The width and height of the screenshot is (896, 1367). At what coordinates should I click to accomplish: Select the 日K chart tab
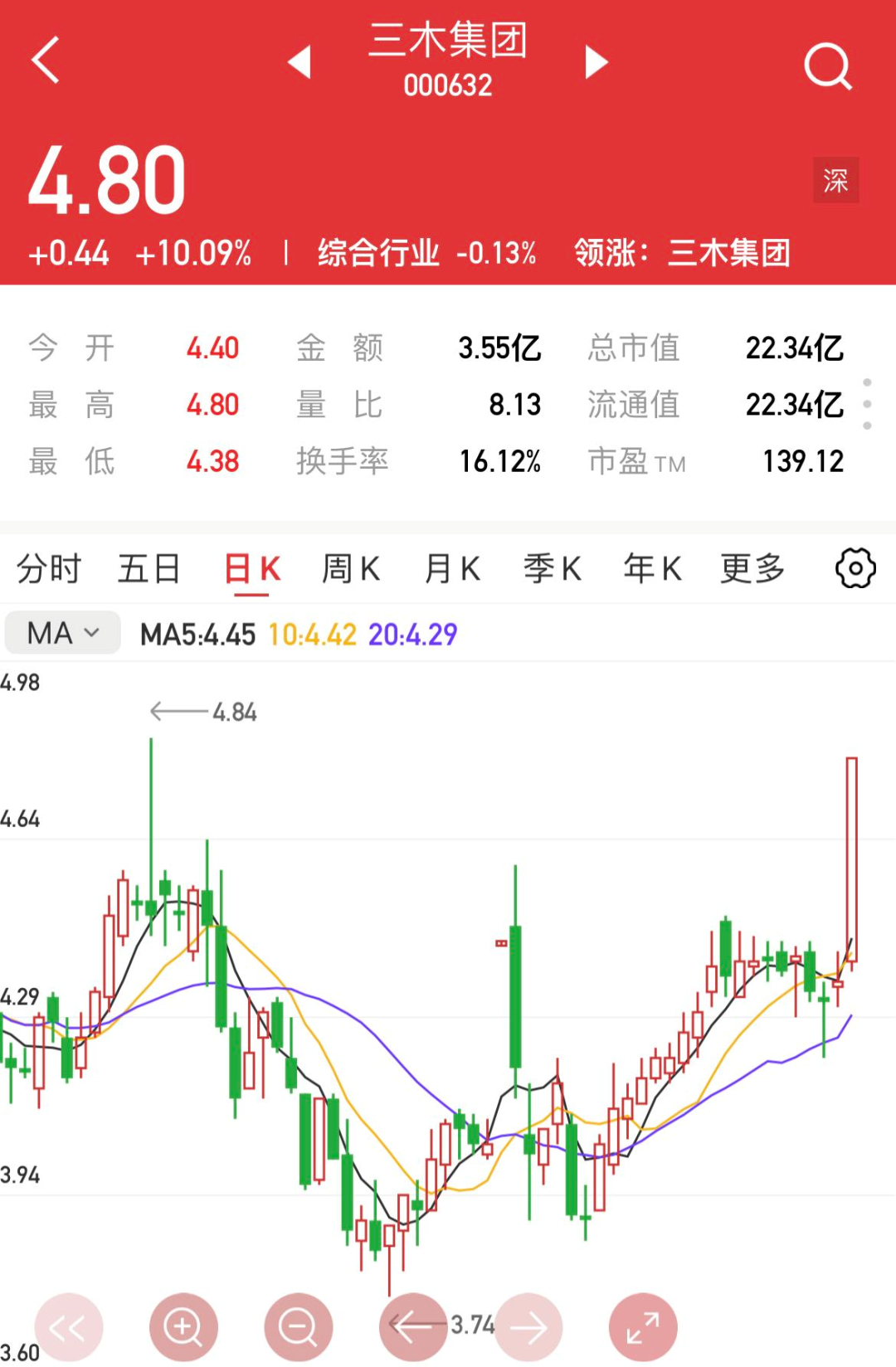click(x=252, y=570)
